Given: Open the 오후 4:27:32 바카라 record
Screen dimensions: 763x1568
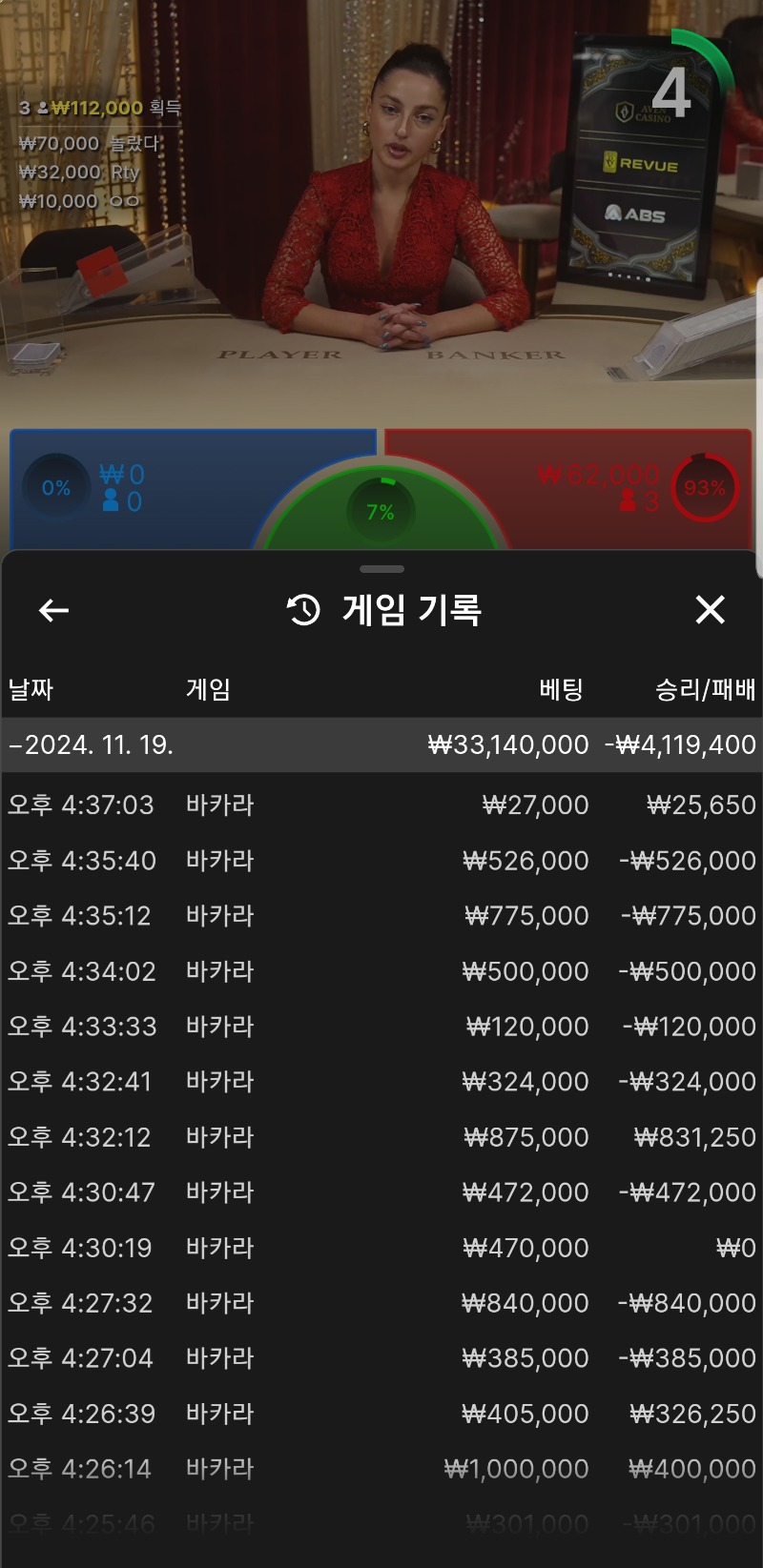Looking at the screenshot, I should click(x=381, y=1302).
